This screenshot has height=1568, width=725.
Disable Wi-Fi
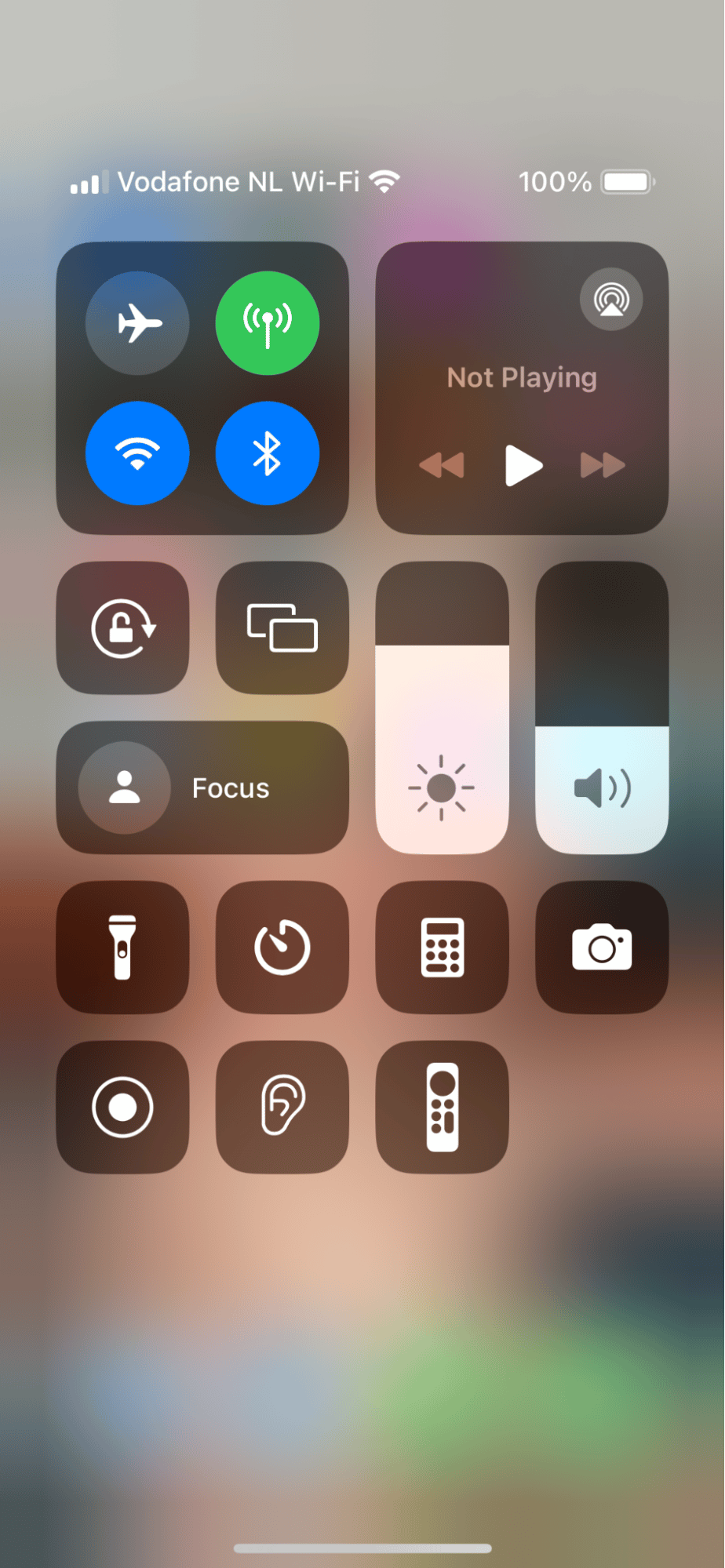(137, 453)
